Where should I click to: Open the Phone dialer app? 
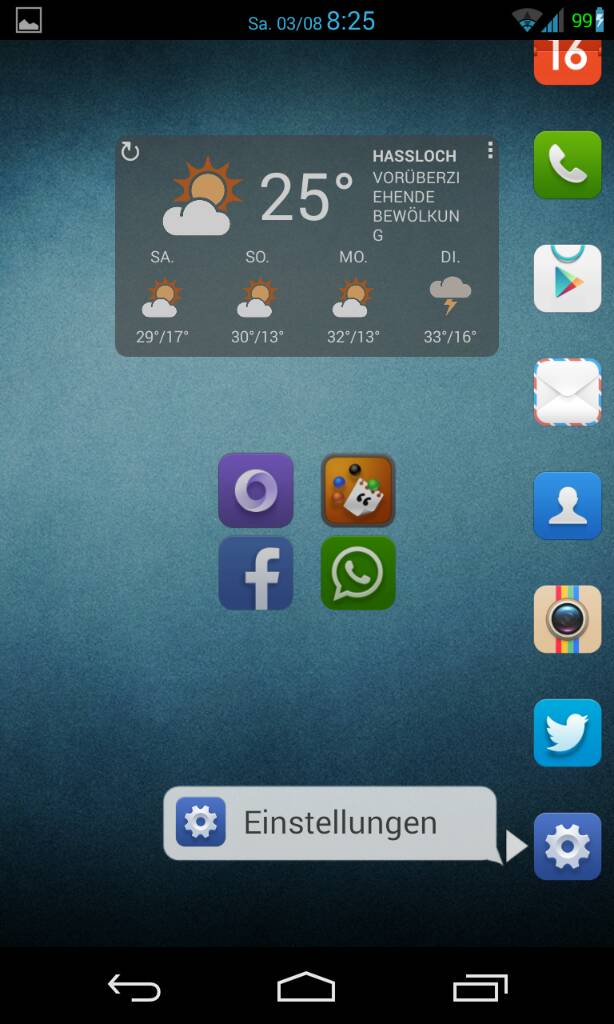[x=567, y=165]
